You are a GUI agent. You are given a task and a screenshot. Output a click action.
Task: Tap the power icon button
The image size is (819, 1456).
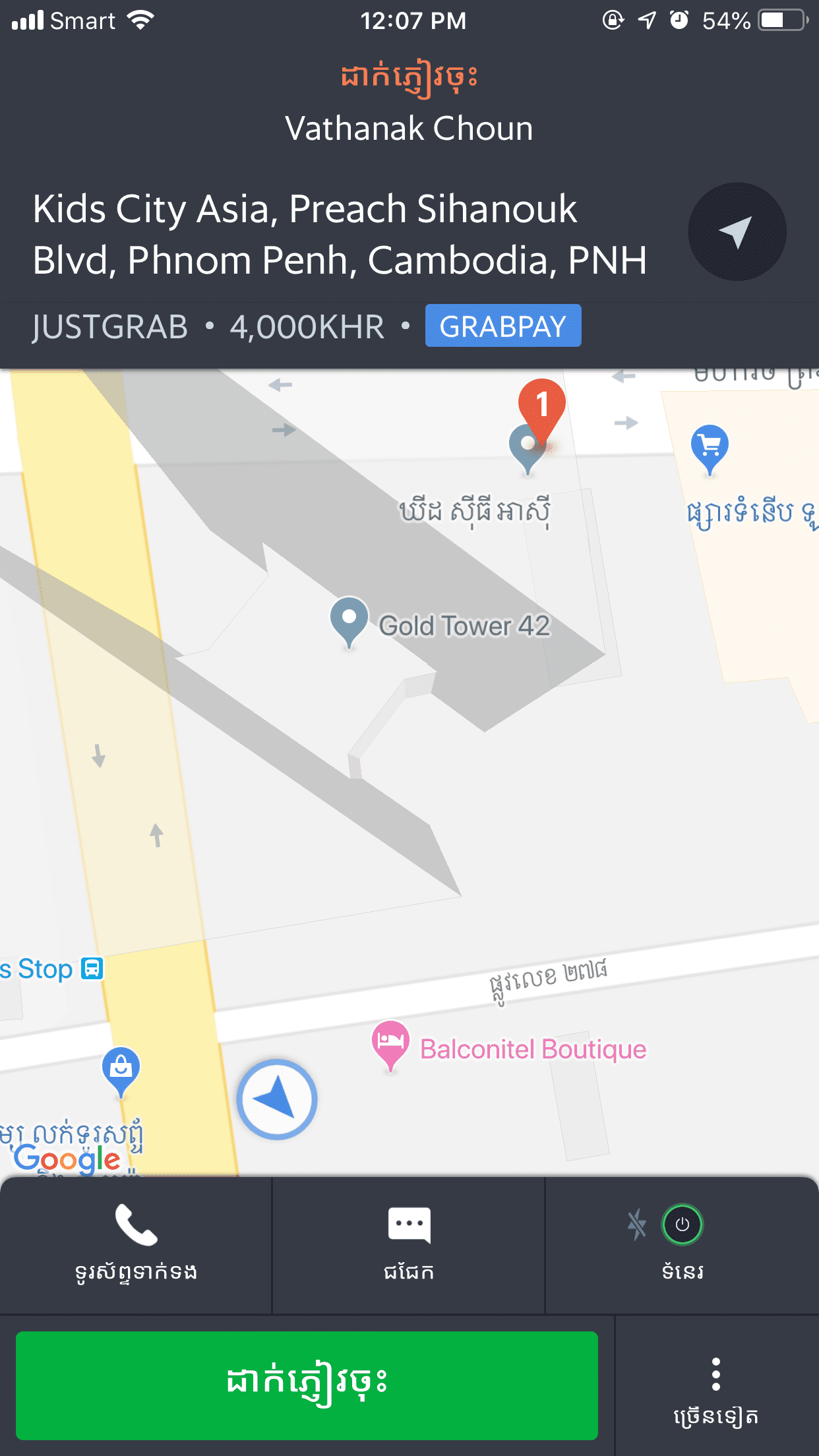point(682,1225)
